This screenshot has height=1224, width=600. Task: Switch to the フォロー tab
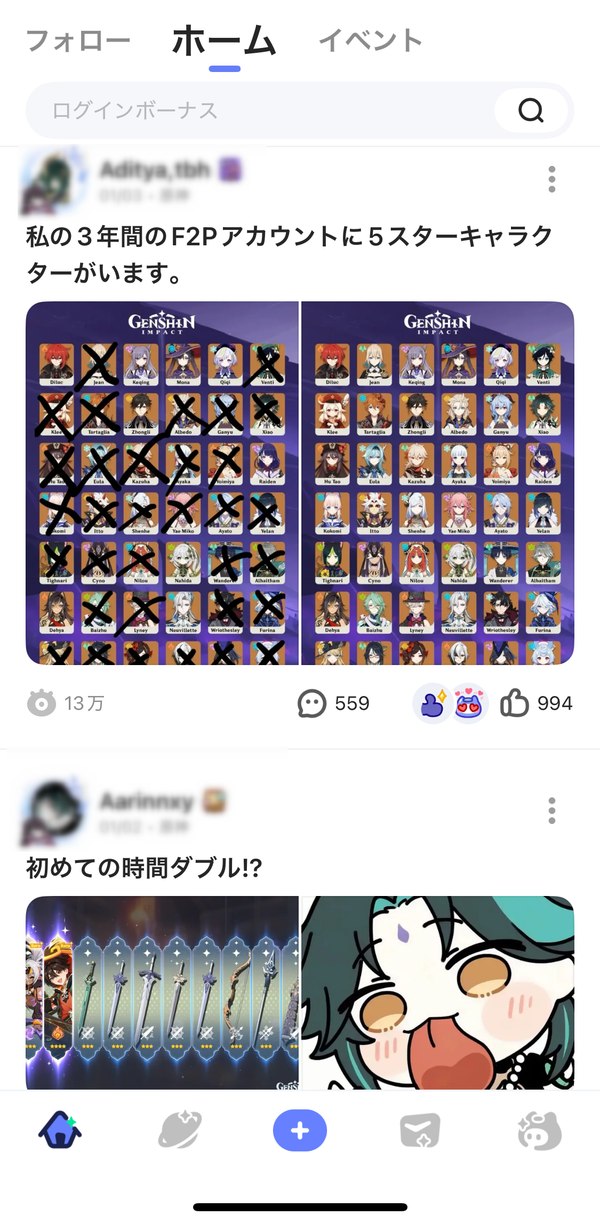tap(78, 41)
